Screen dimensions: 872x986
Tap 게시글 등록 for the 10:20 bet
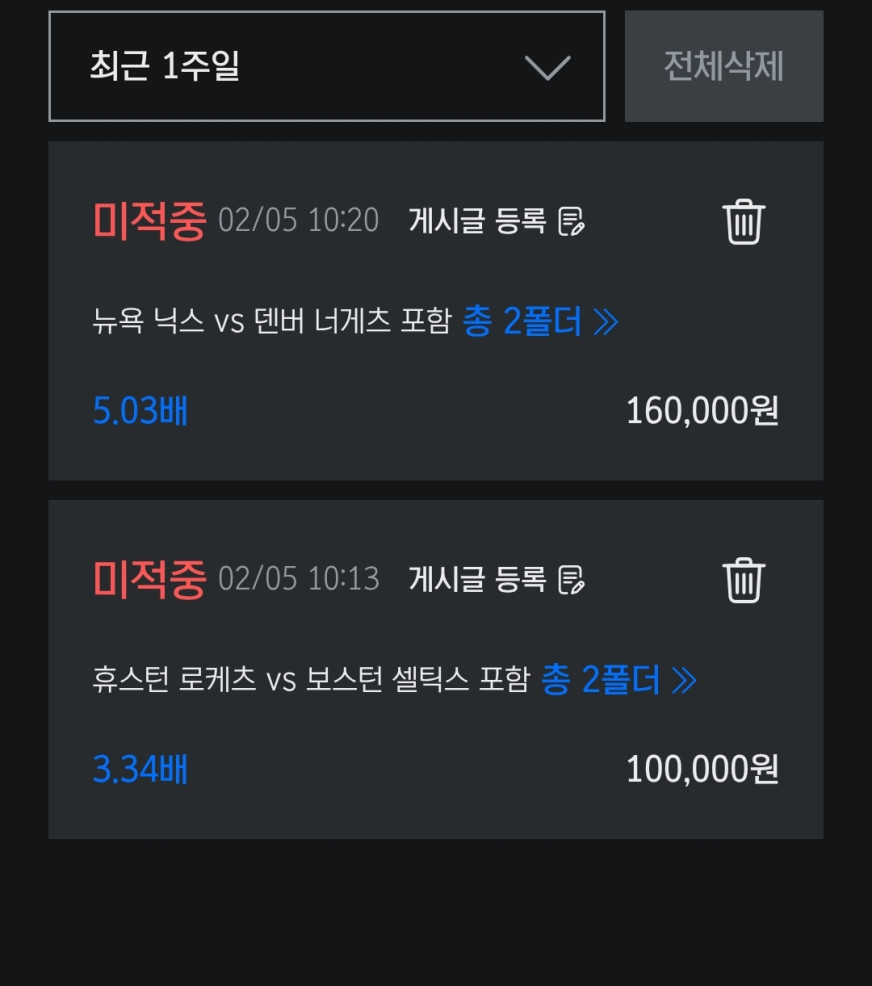(496, 221)
